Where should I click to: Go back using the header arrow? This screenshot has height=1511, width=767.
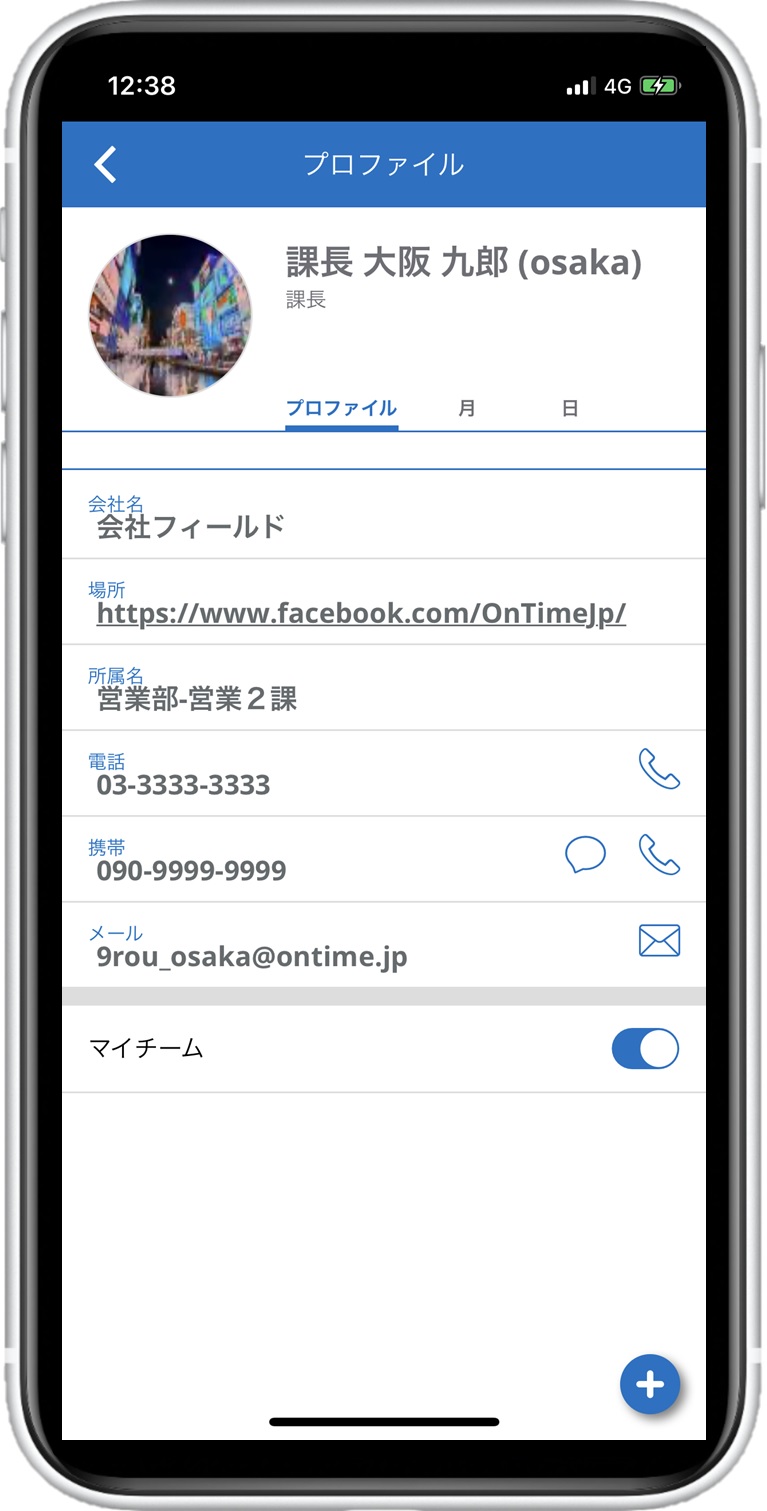[x=105, y=165]
